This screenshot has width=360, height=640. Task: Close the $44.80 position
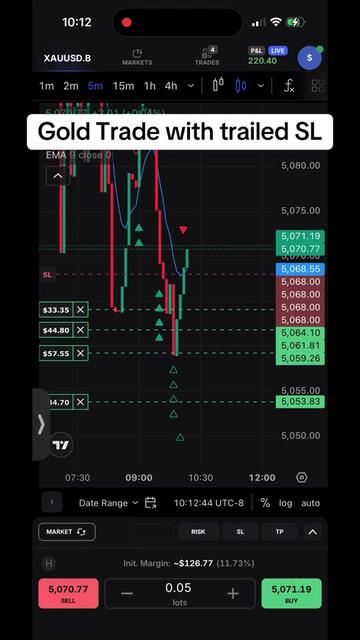point(80,330)
